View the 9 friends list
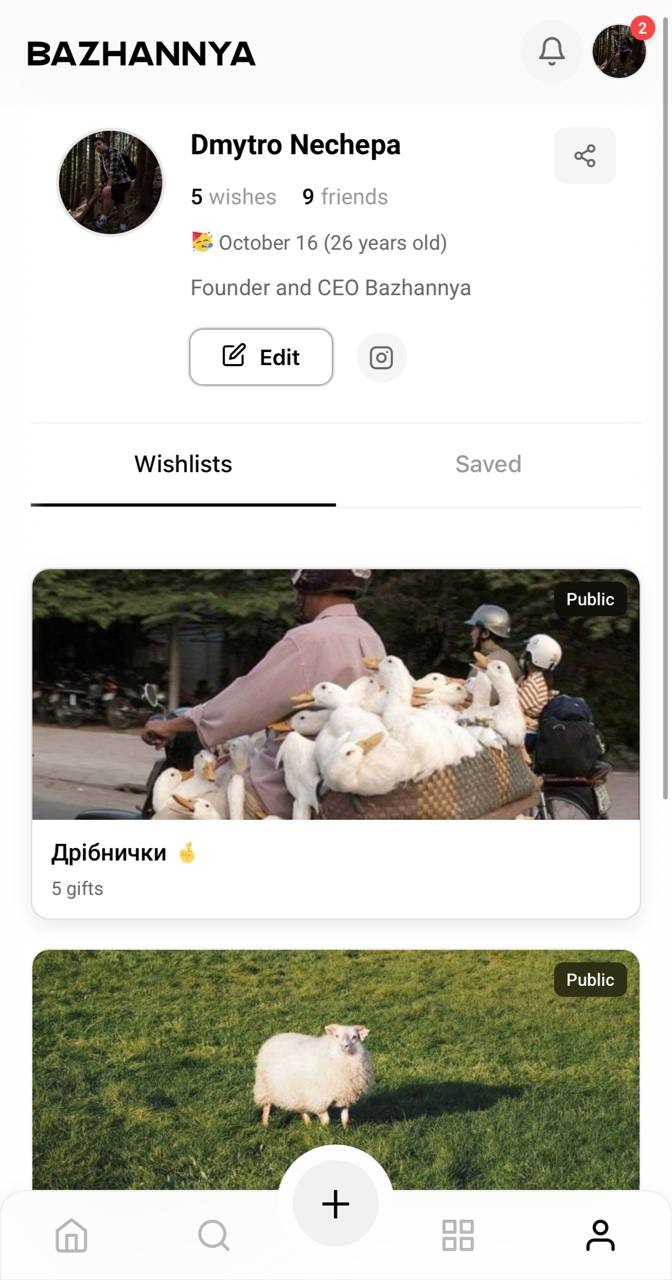672x1280 pixels. tap(345, 197)
